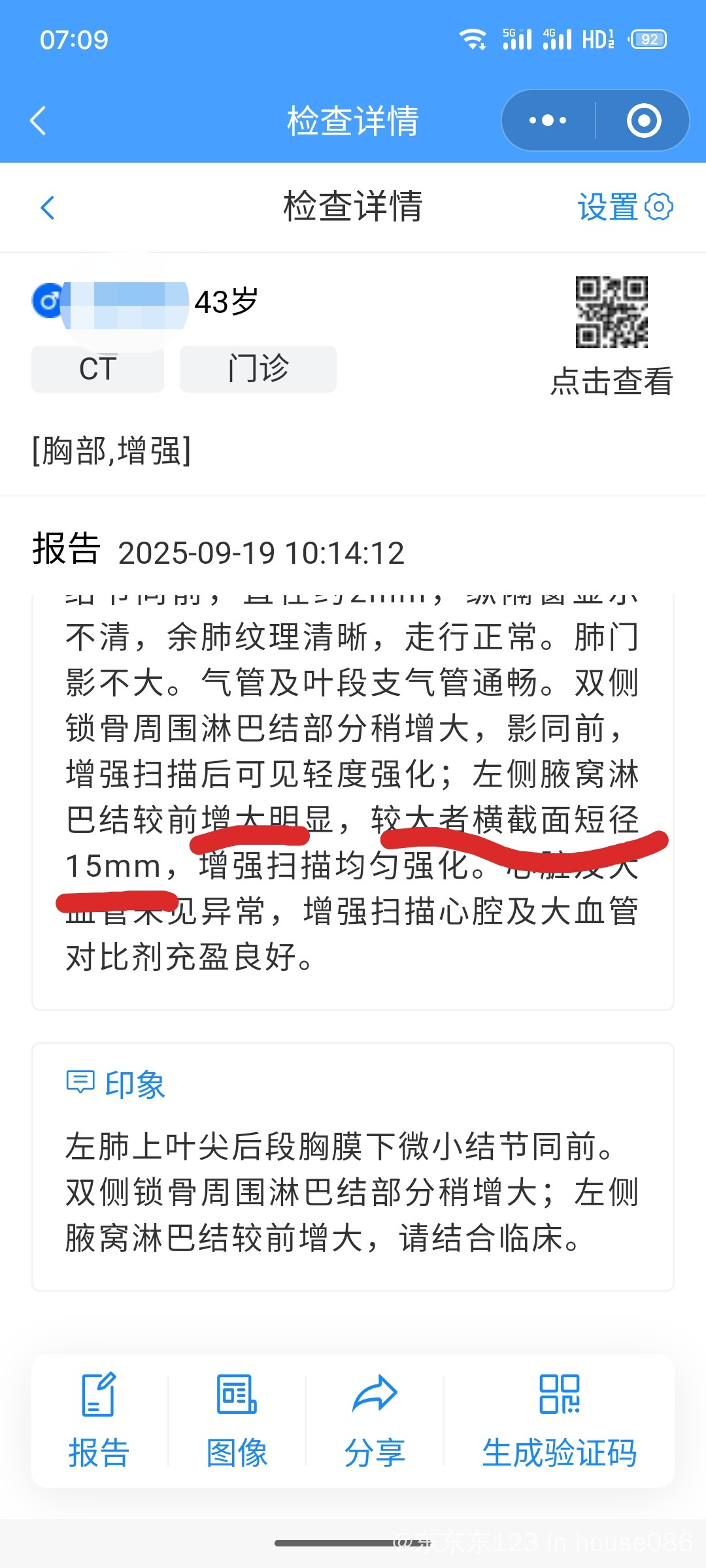The height and width of the screenshot is (1568, 706).
Task: Share this exam via 分享
Action: 375,1420
